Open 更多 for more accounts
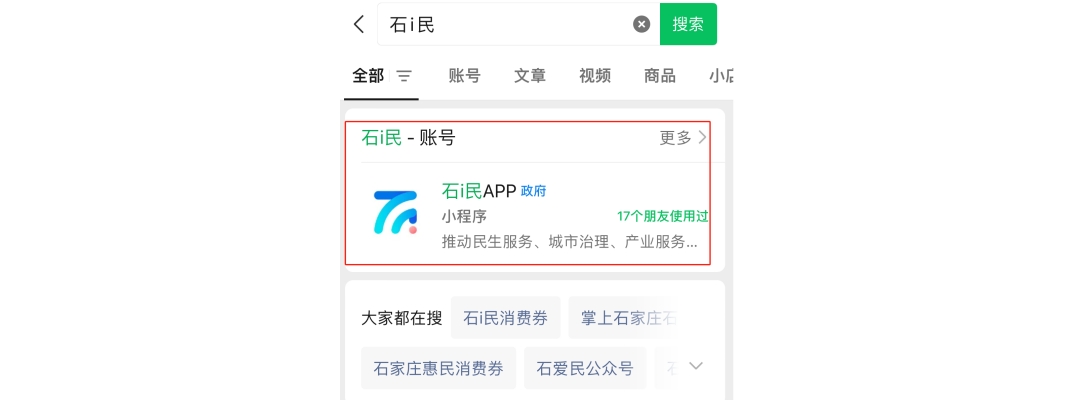The height and width of the screenshot is (400, 1080). (x=683, y=138)
